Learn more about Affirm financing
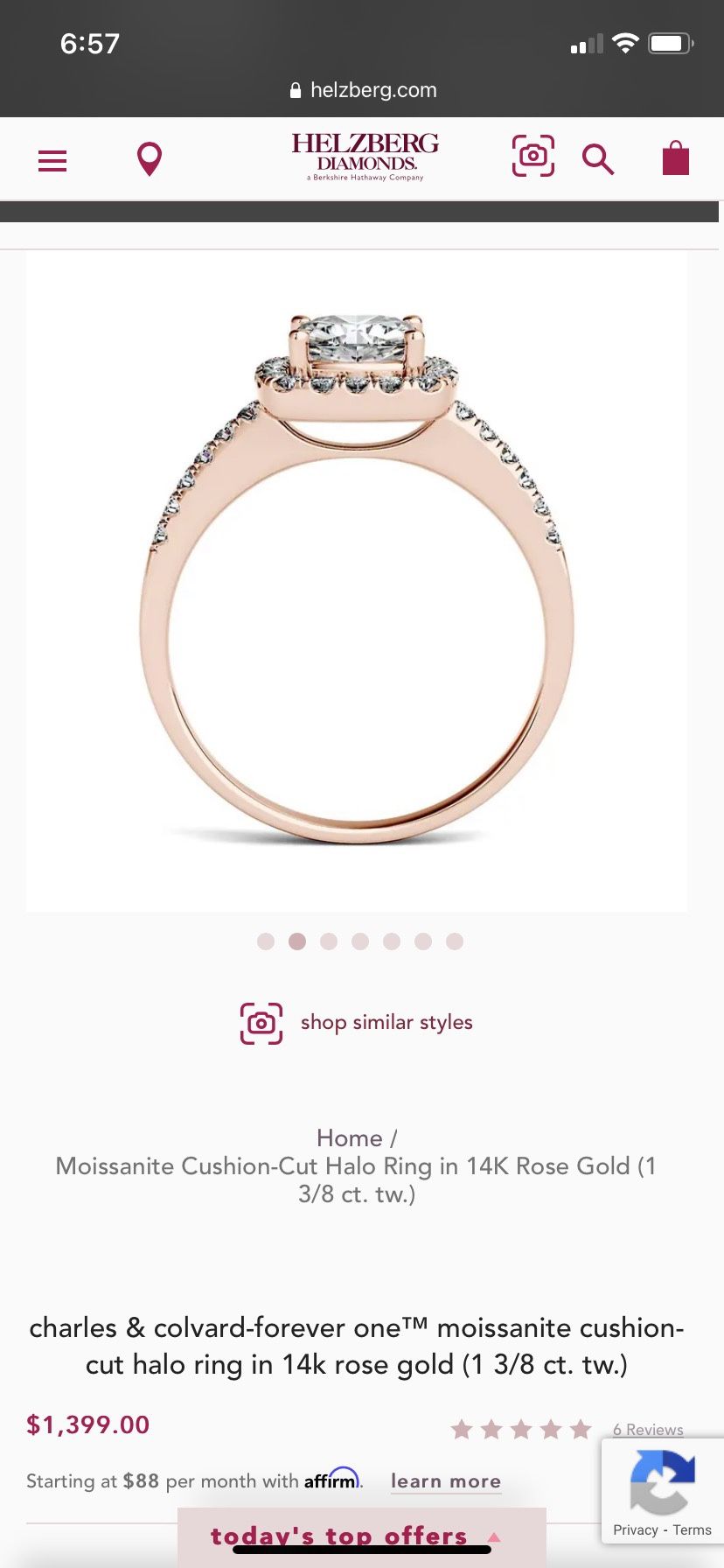Image resolution: width=724 pixels, height=1568 pixels. (446, 1481)
